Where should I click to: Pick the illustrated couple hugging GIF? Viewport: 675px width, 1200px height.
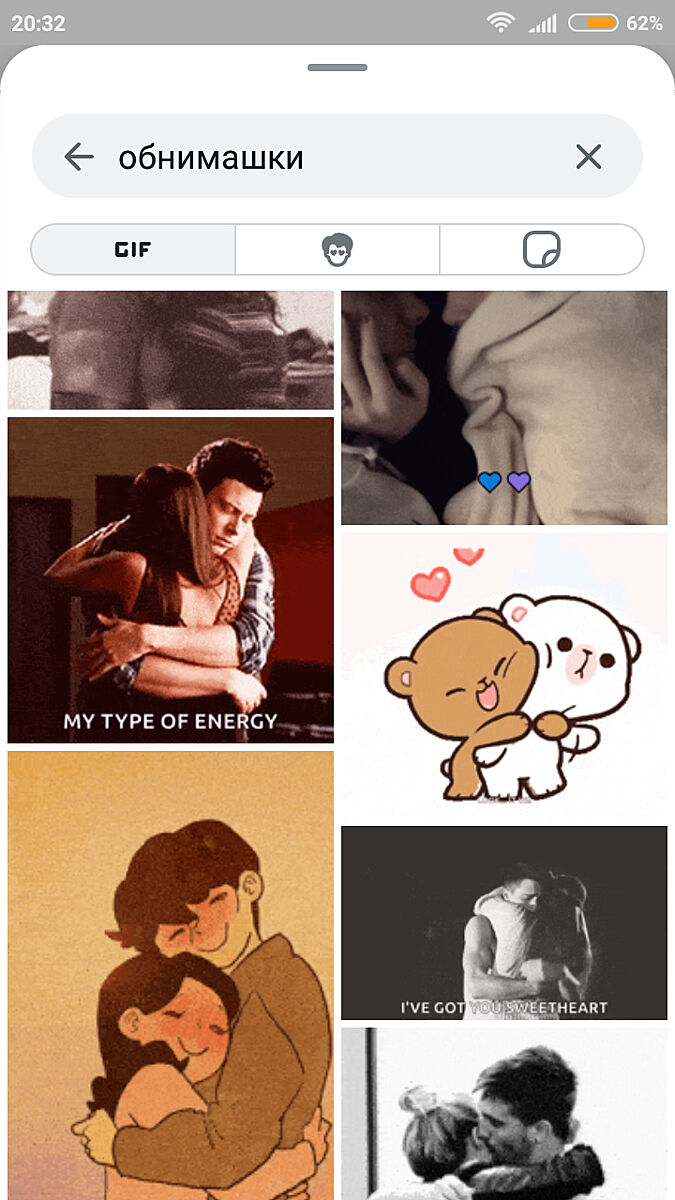point(170,975)
